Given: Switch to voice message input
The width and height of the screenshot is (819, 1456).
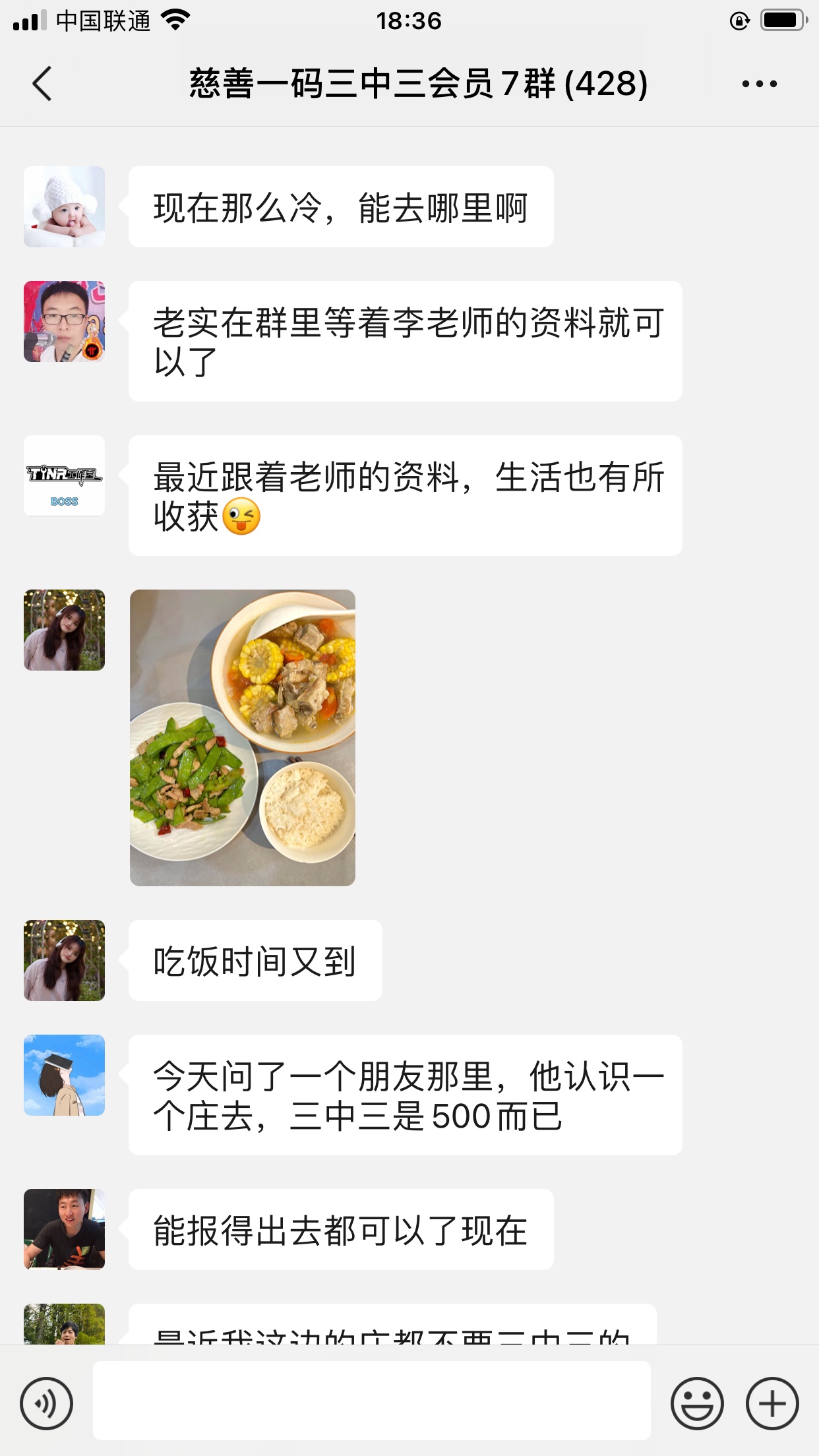Looking at the screenshot, I should [46, 1403].
